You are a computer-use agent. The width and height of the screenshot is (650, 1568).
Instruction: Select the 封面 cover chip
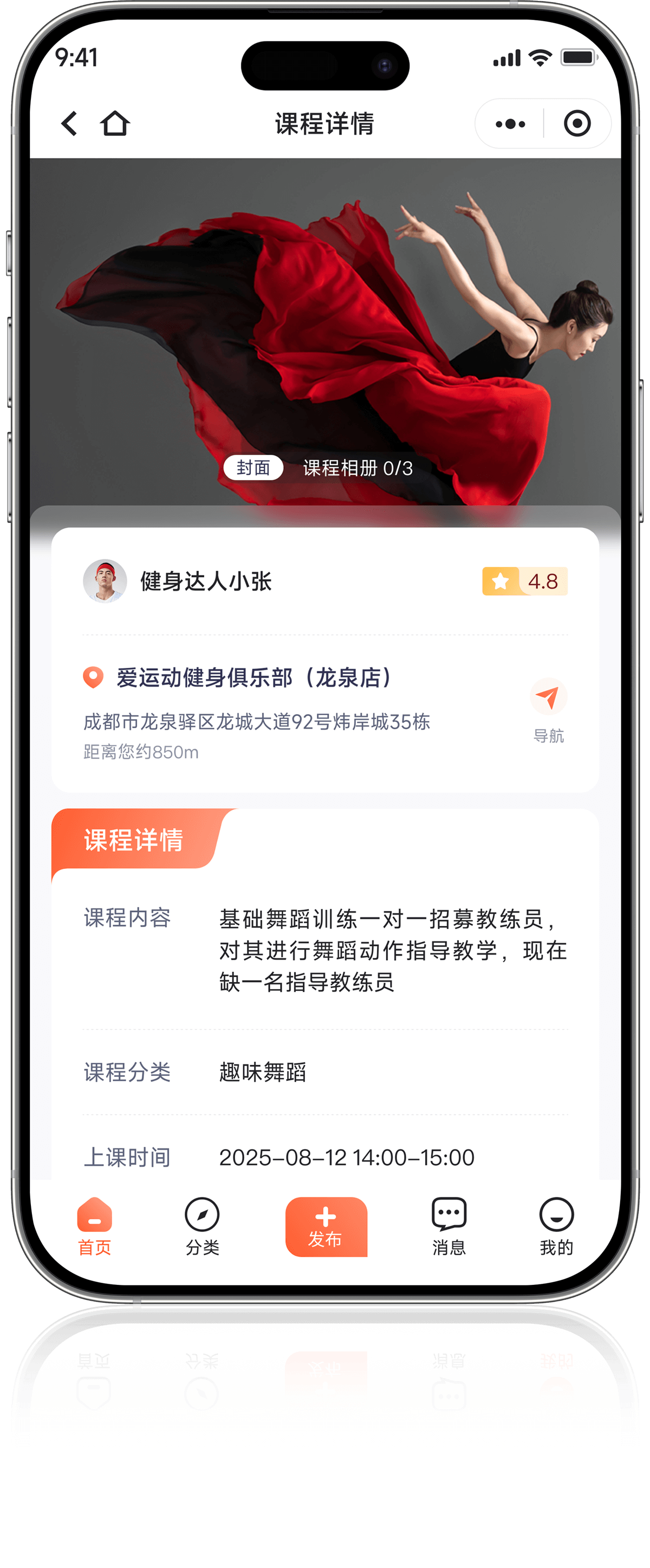[253, 467]
